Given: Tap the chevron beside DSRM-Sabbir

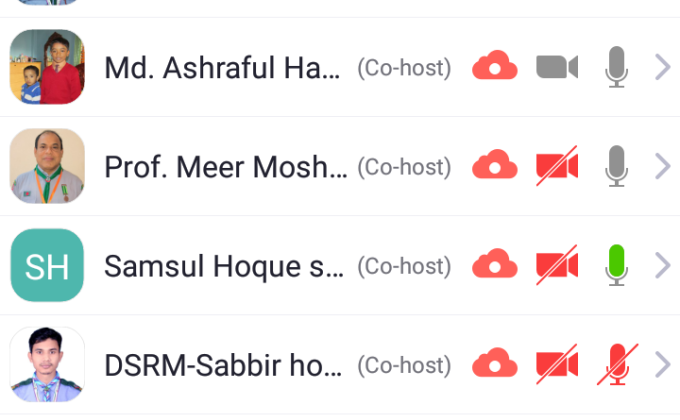Looking at the screenshot, I should coord(661,364).
